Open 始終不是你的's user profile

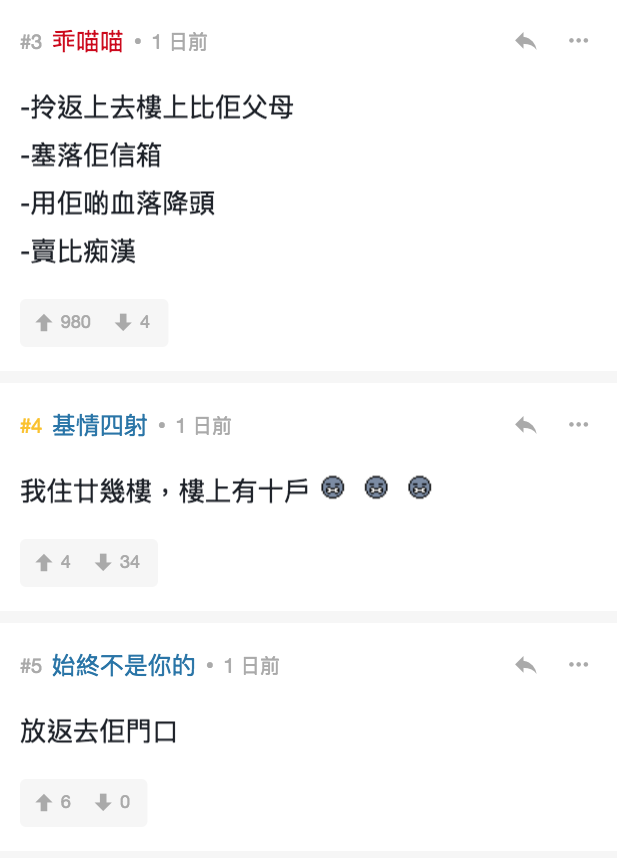click(123, 666)
